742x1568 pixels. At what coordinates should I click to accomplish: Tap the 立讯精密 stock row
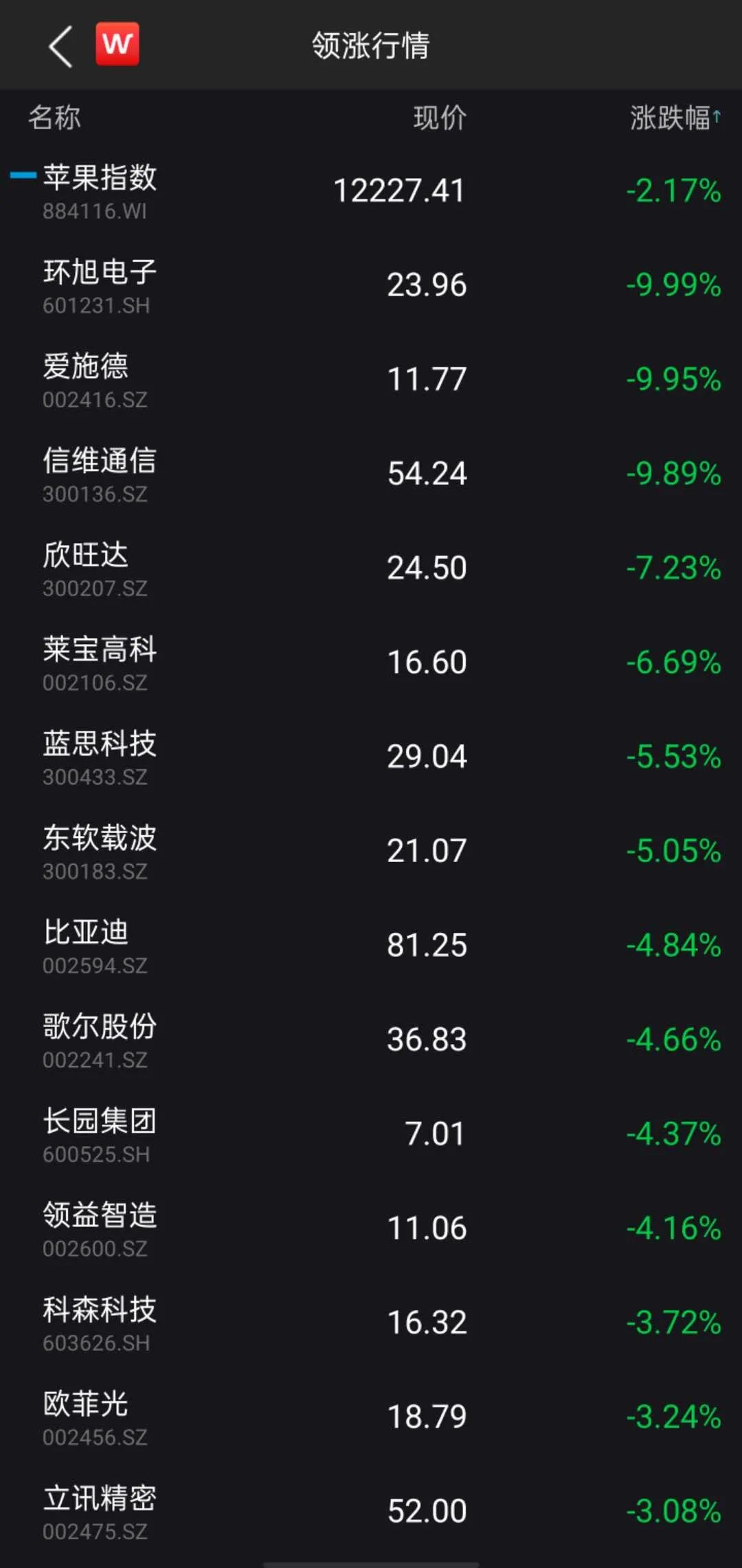click(371, 1510)
